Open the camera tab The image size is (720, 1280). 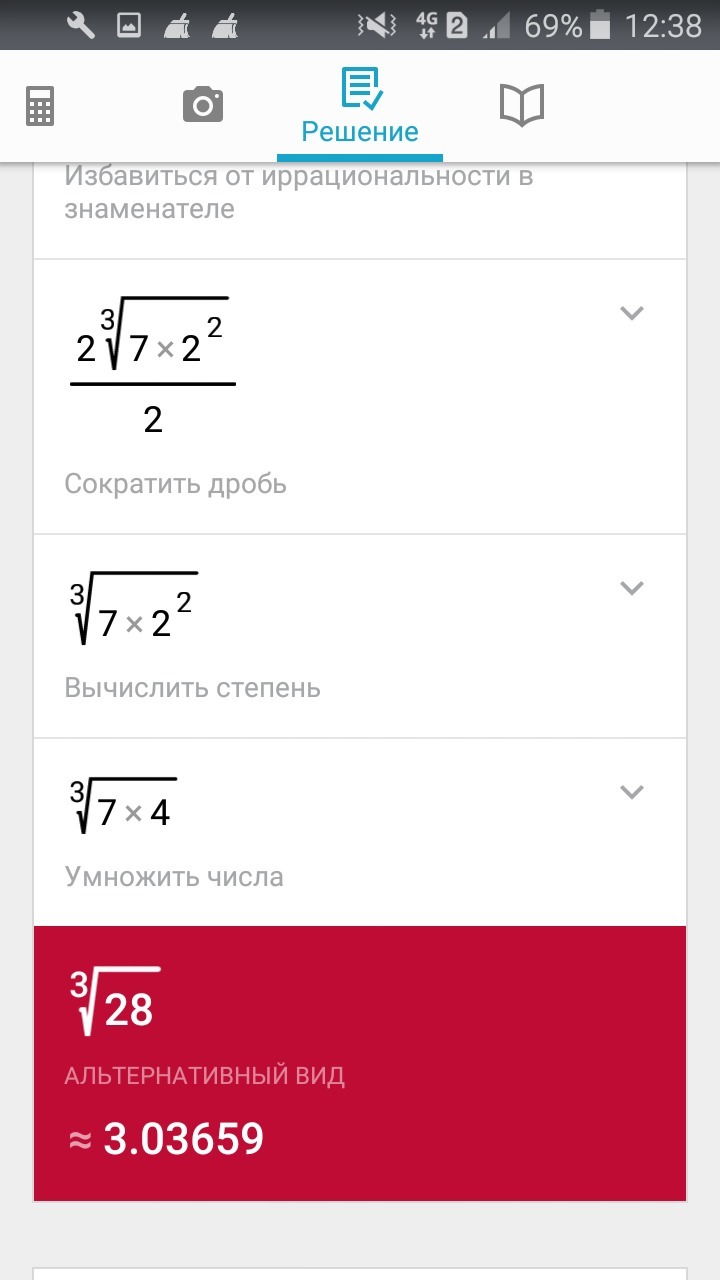click(203, 105)
